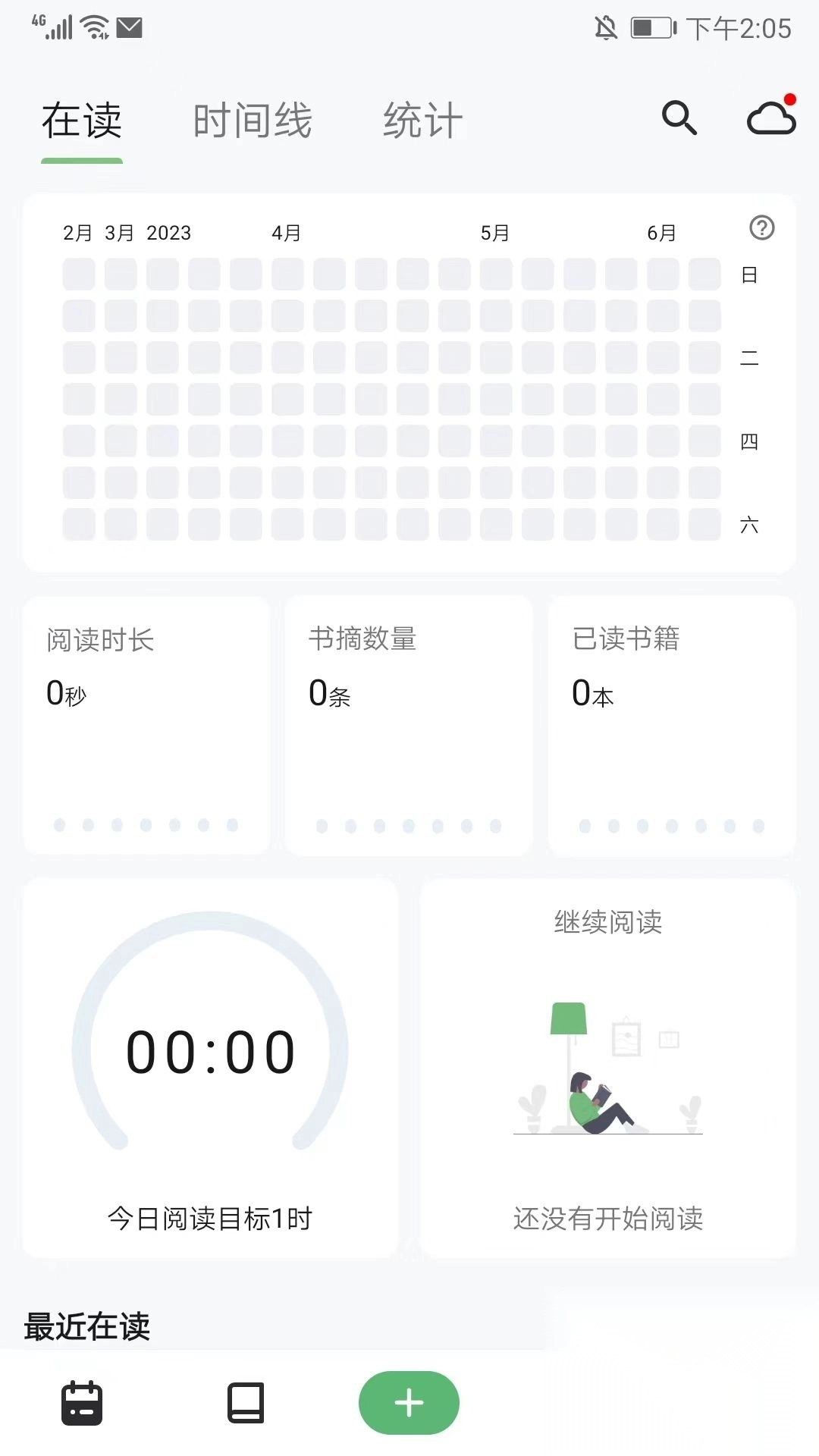Tap the heatmap help question mark
This screenshot has width=819, height=1456.
(761, 227)
